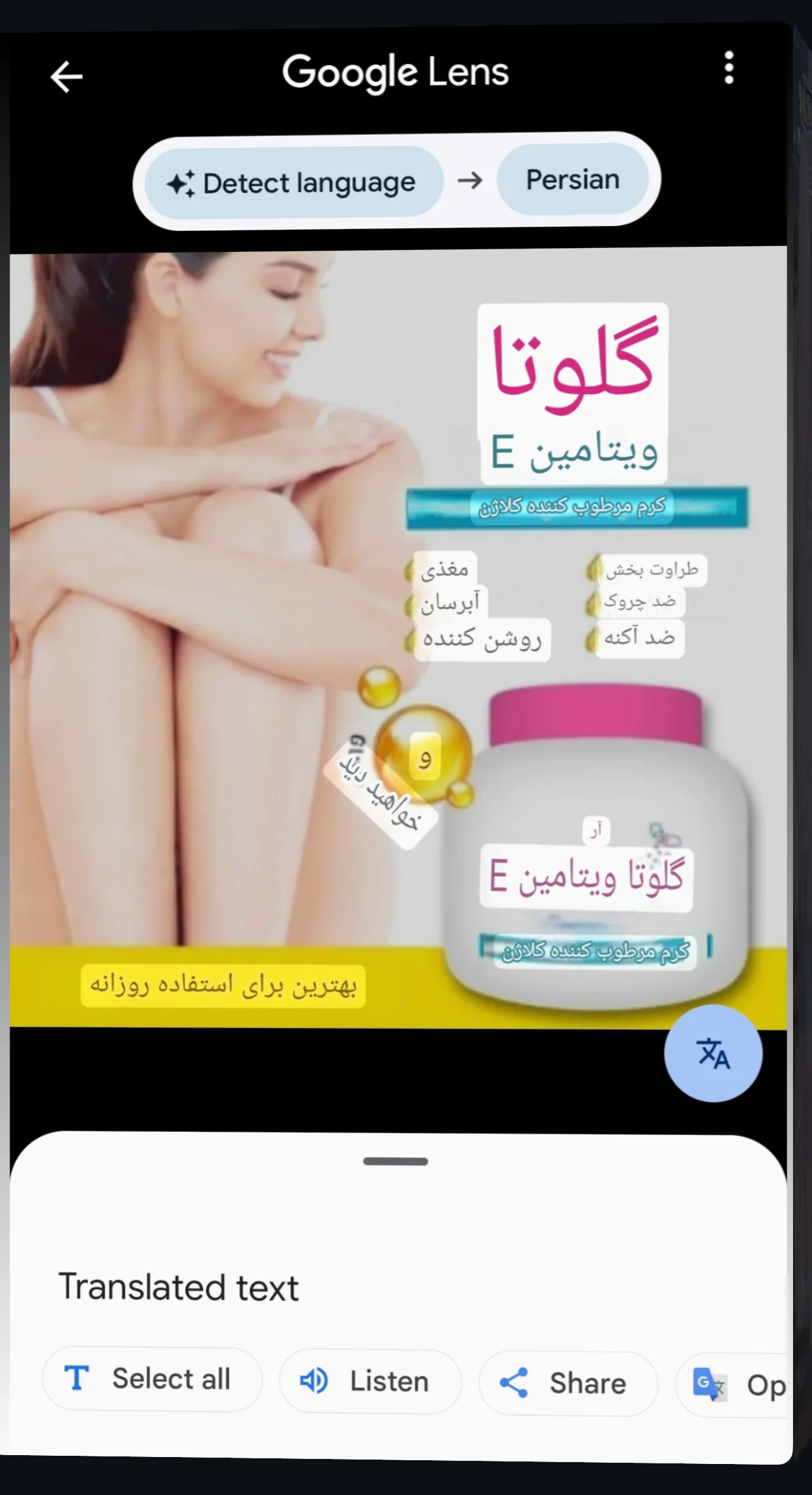Select all translated text
The image size is (812, 1495).
152,1379
